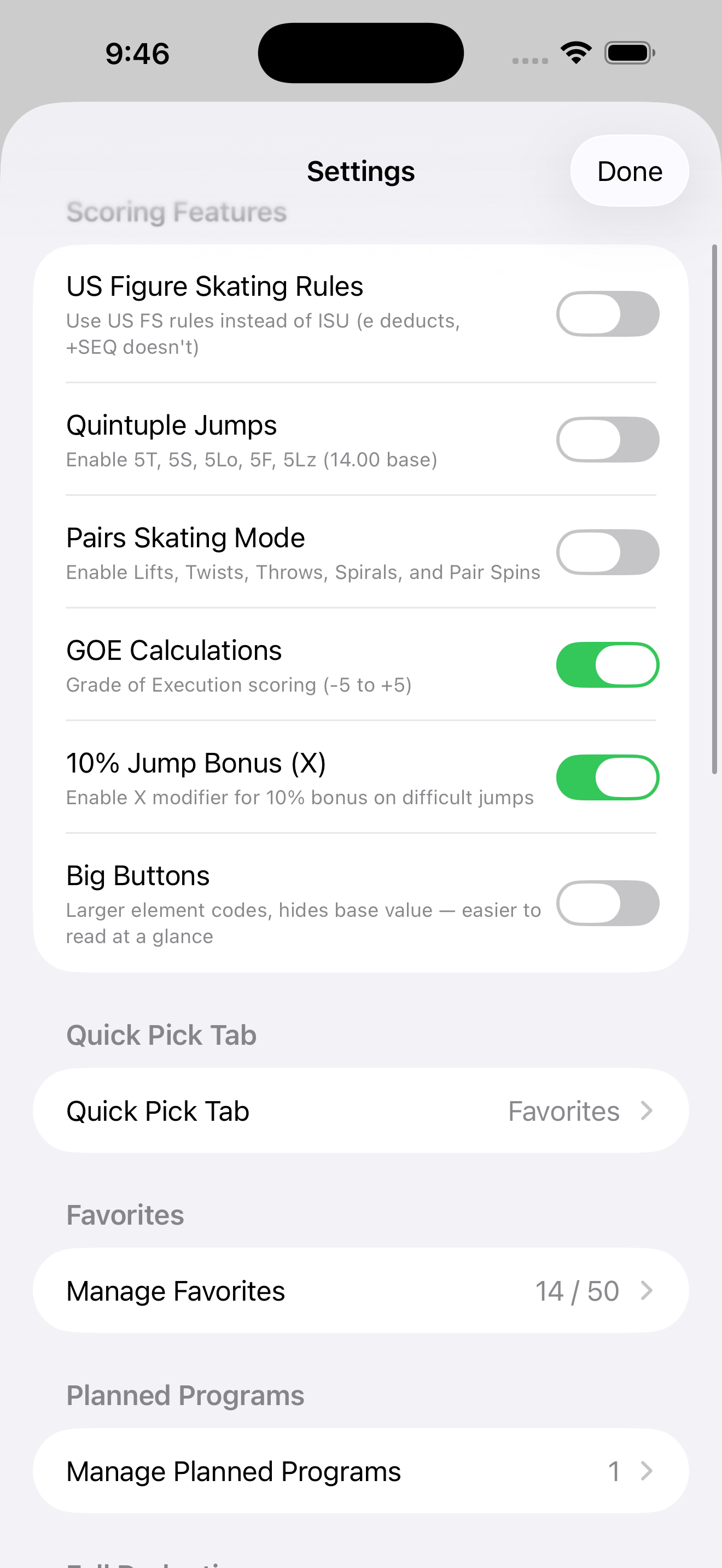Turn on Quintuple Jumps
The width and height of the screenshot is (722, 1568).
click(x=607, y=440)
